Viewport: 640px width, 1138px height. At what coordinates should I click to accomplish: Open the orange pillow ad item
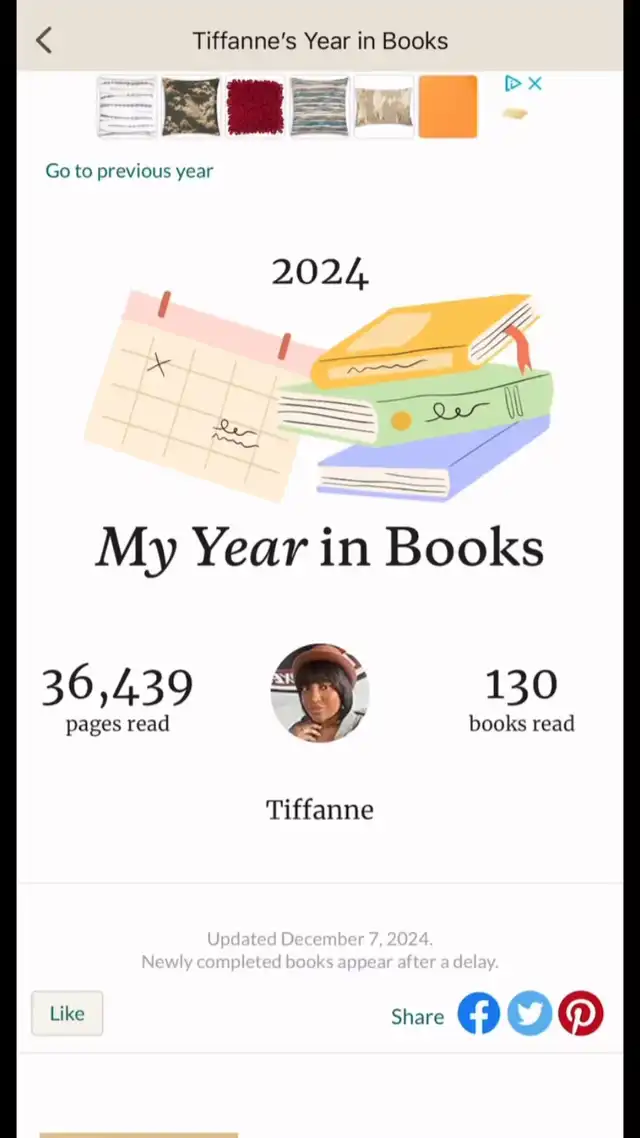point(447,107)
